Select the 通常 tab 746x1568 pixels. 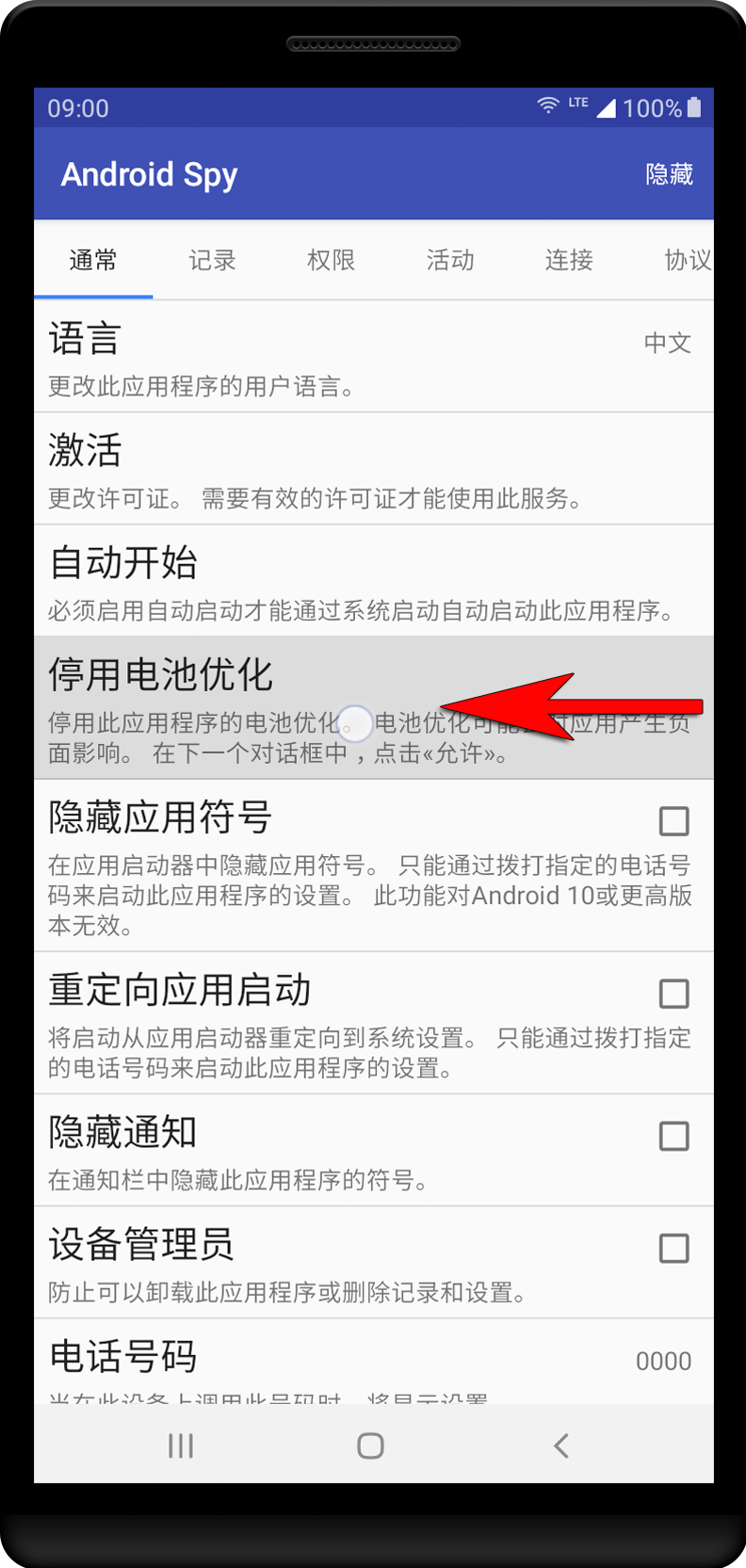[93, 260]
